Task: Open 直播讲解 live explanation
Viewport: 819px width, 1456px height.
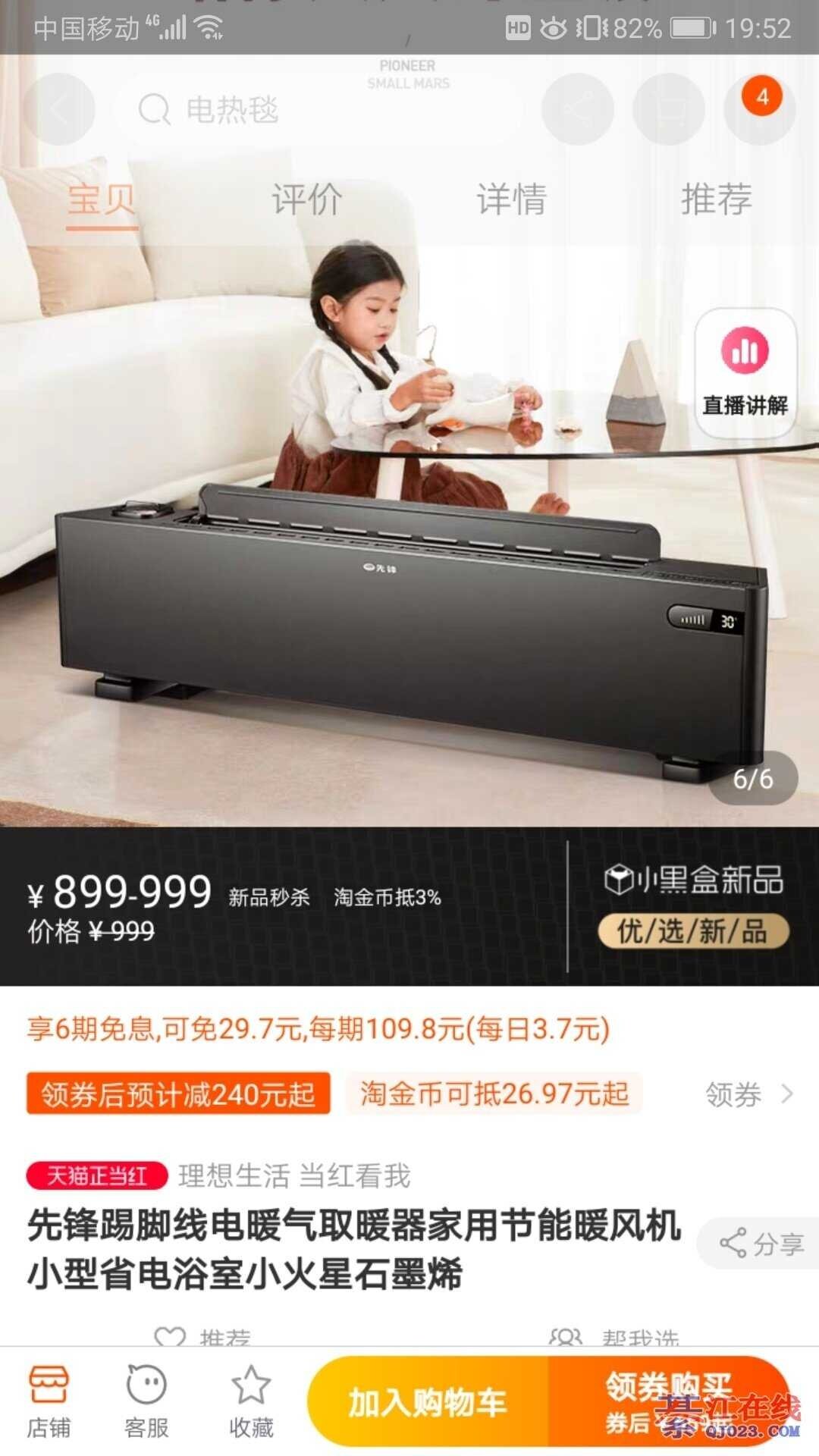Action: click(x=745, y=373)
